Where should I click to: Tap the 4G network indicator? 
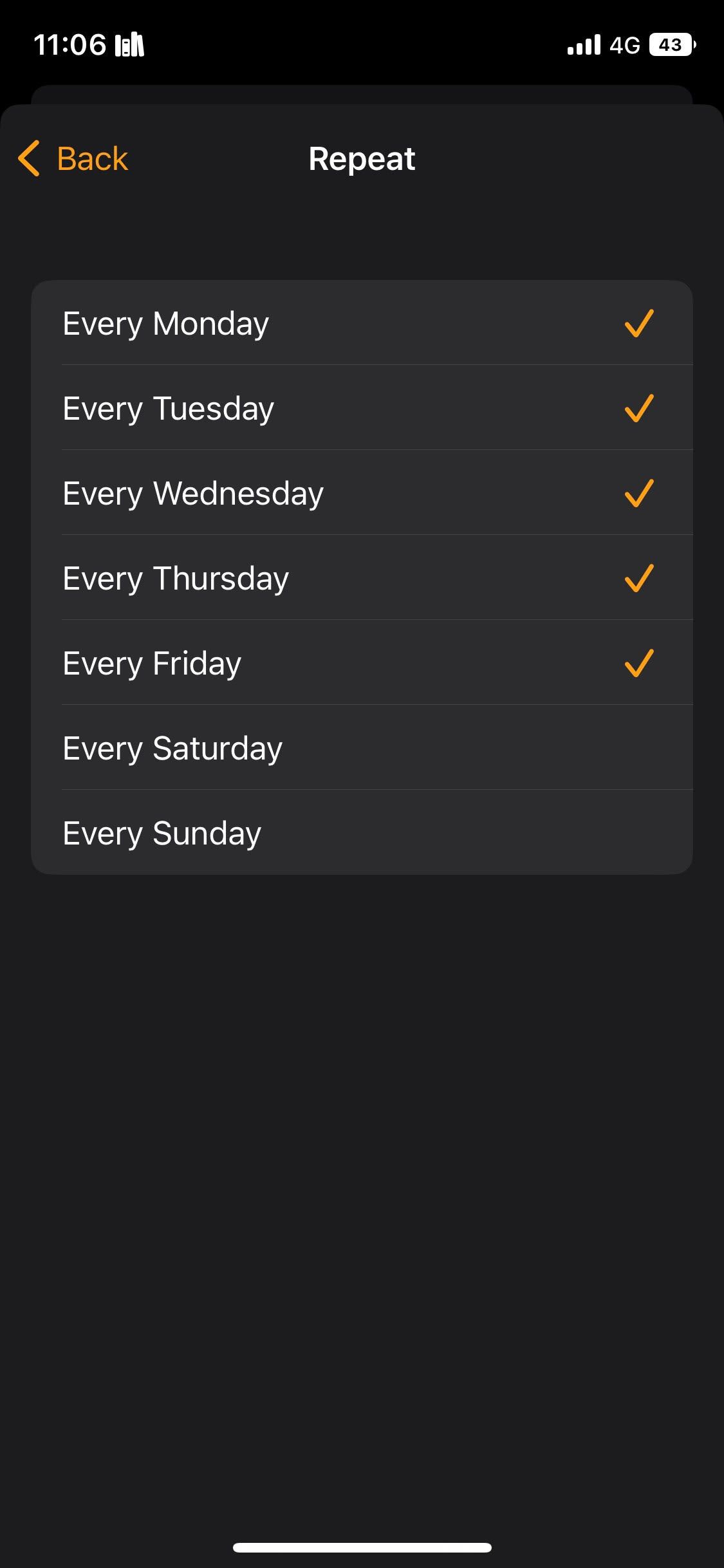click(x=626, y=44)
